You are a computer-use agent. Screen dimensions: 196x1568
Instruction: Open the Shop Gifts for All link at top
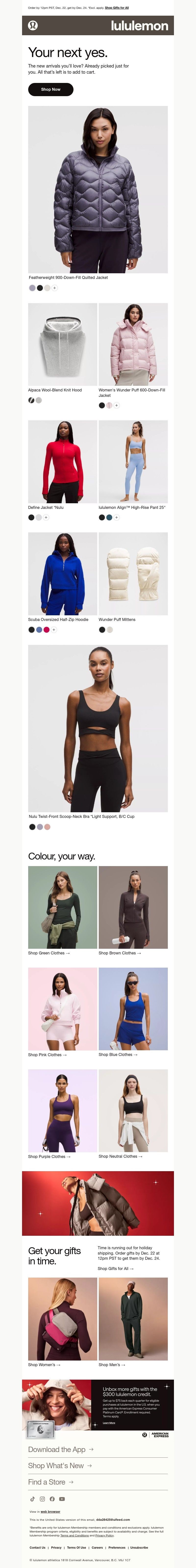[x=116, y=8]
